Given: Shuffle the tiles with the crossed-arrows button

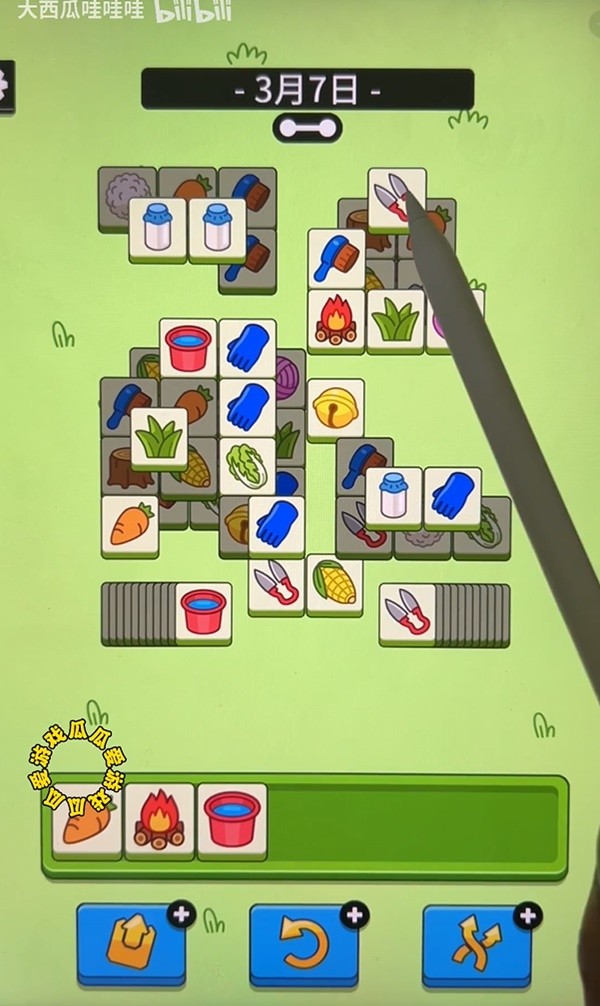Looking at the screenshot, I should tap(476, 943).
